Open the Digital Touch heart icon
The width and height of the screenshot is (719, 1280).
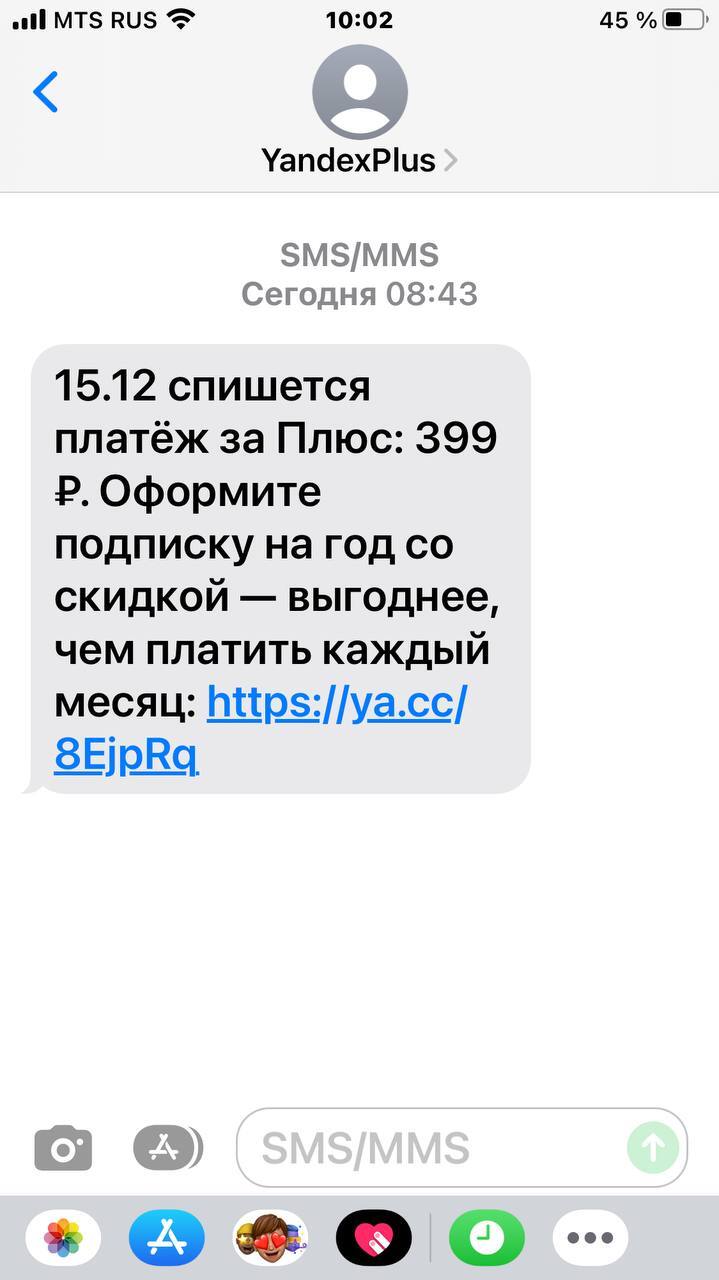pos(373,1238)
